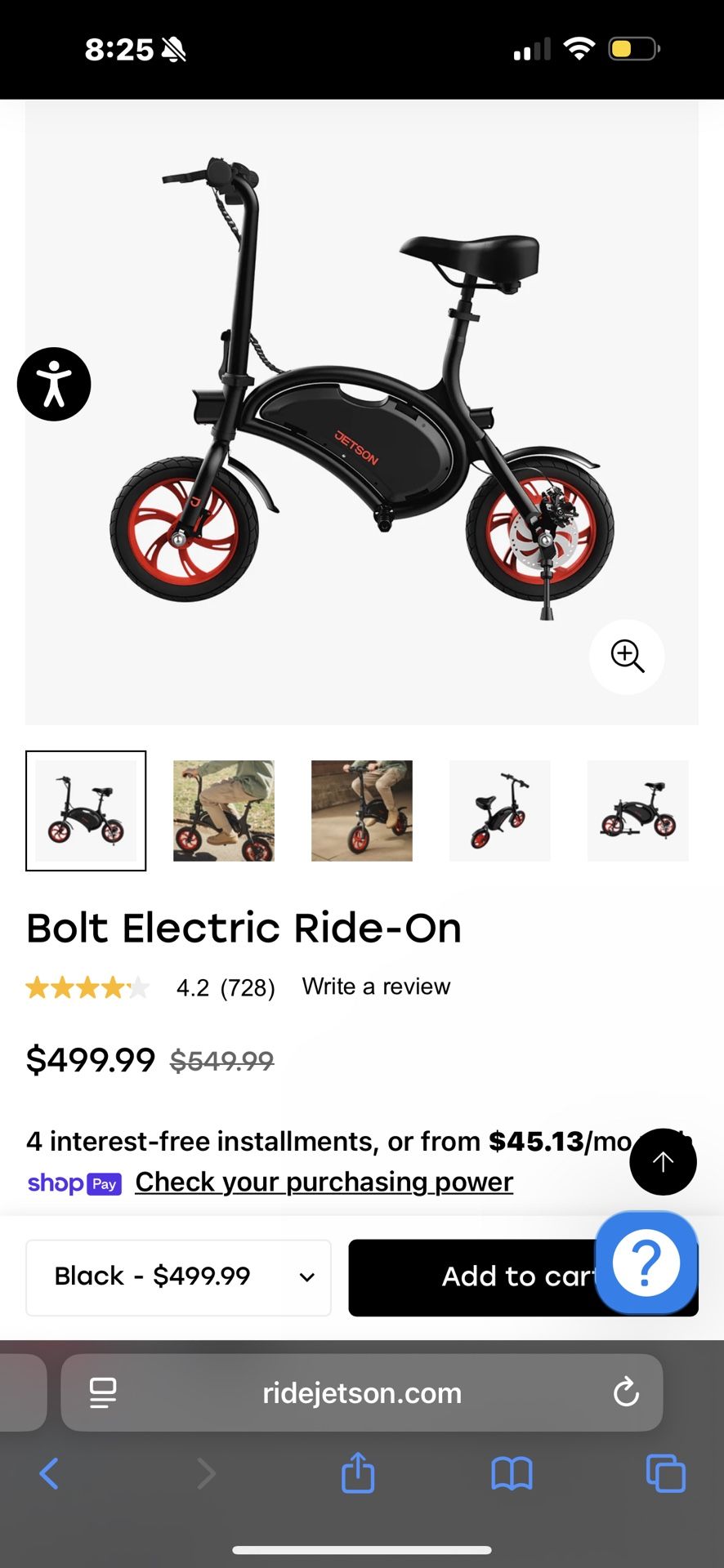Tap the ridejetson.com address bar
The image size is (724, 1568).
click(362, 1393)
